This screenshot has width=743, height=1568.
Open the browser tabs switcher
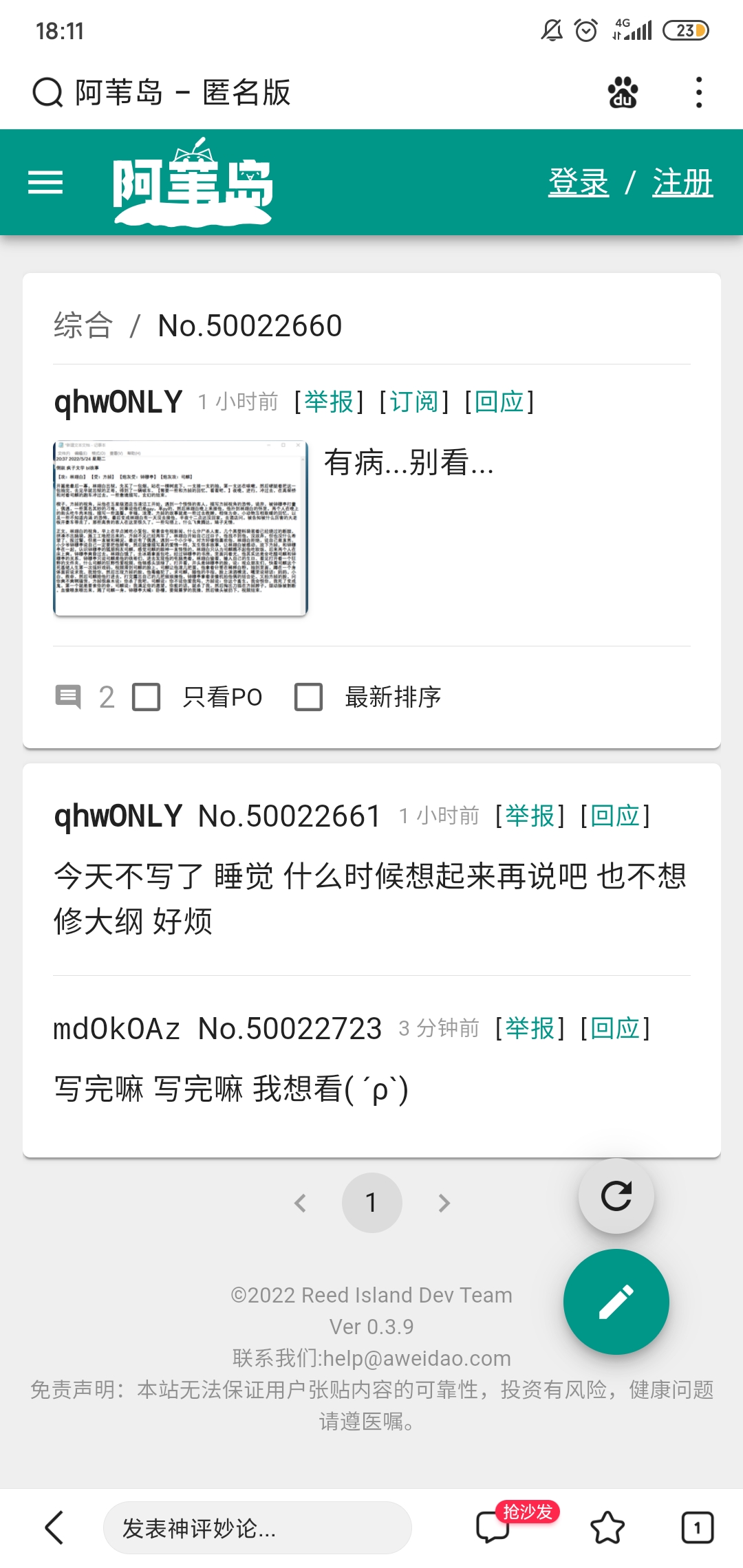pos(697,1528)
